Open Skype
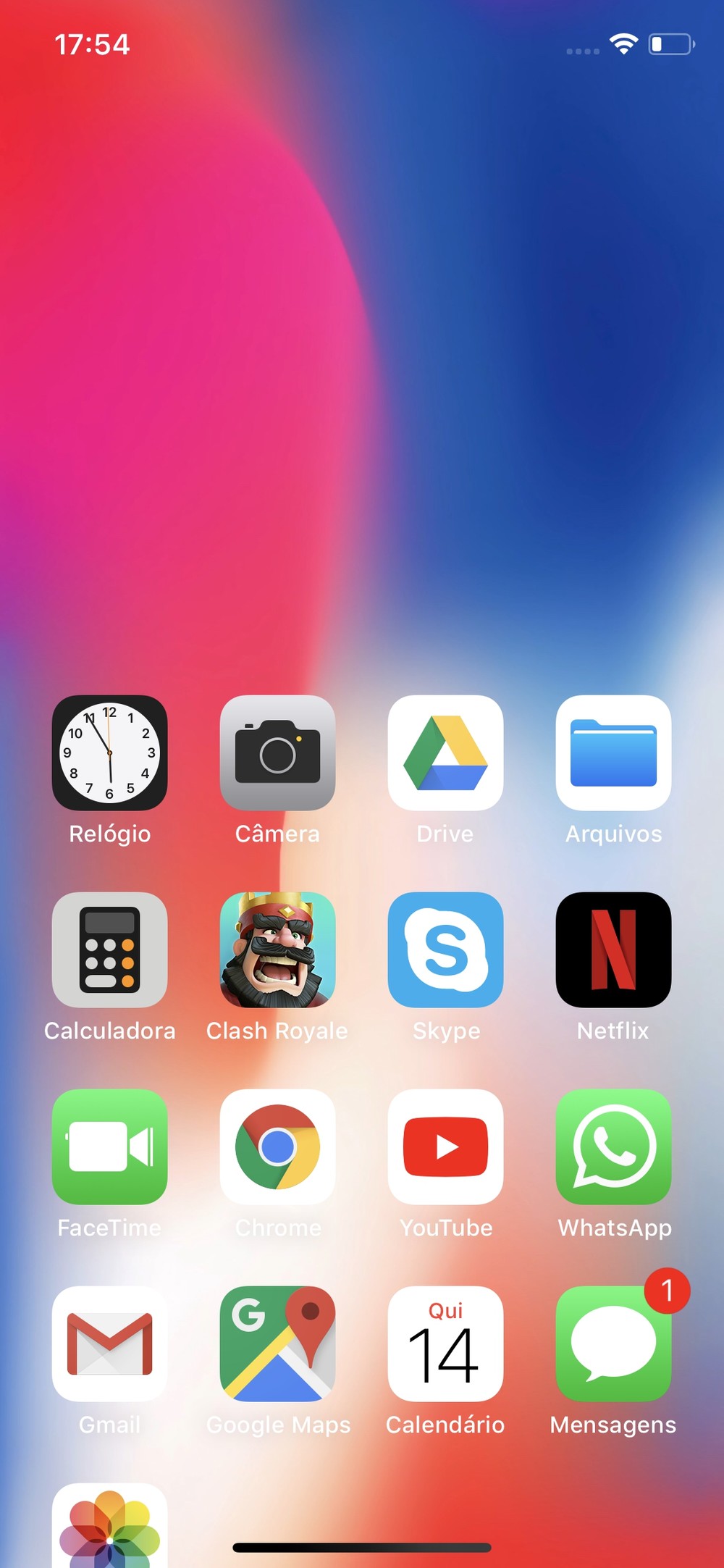 pyautogui.click(x=445, y=949)
